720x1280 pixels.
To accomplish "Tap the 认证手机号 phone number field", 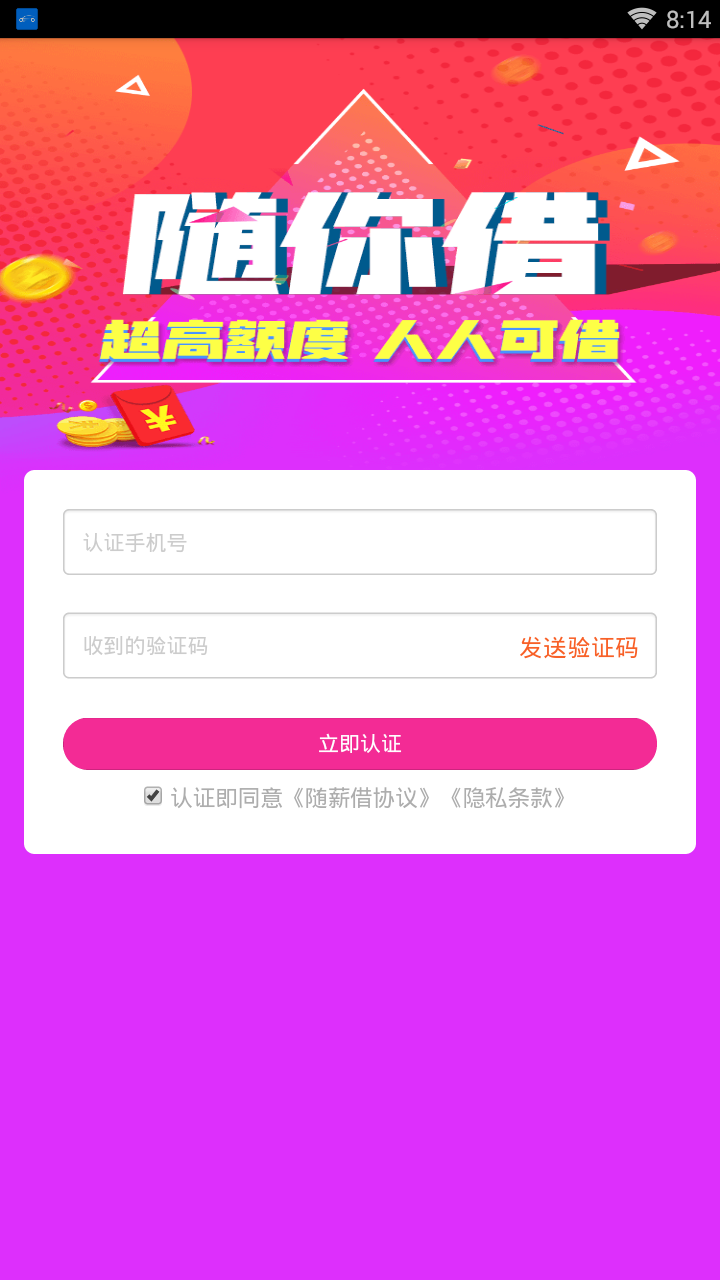I will tap(360, 542).
